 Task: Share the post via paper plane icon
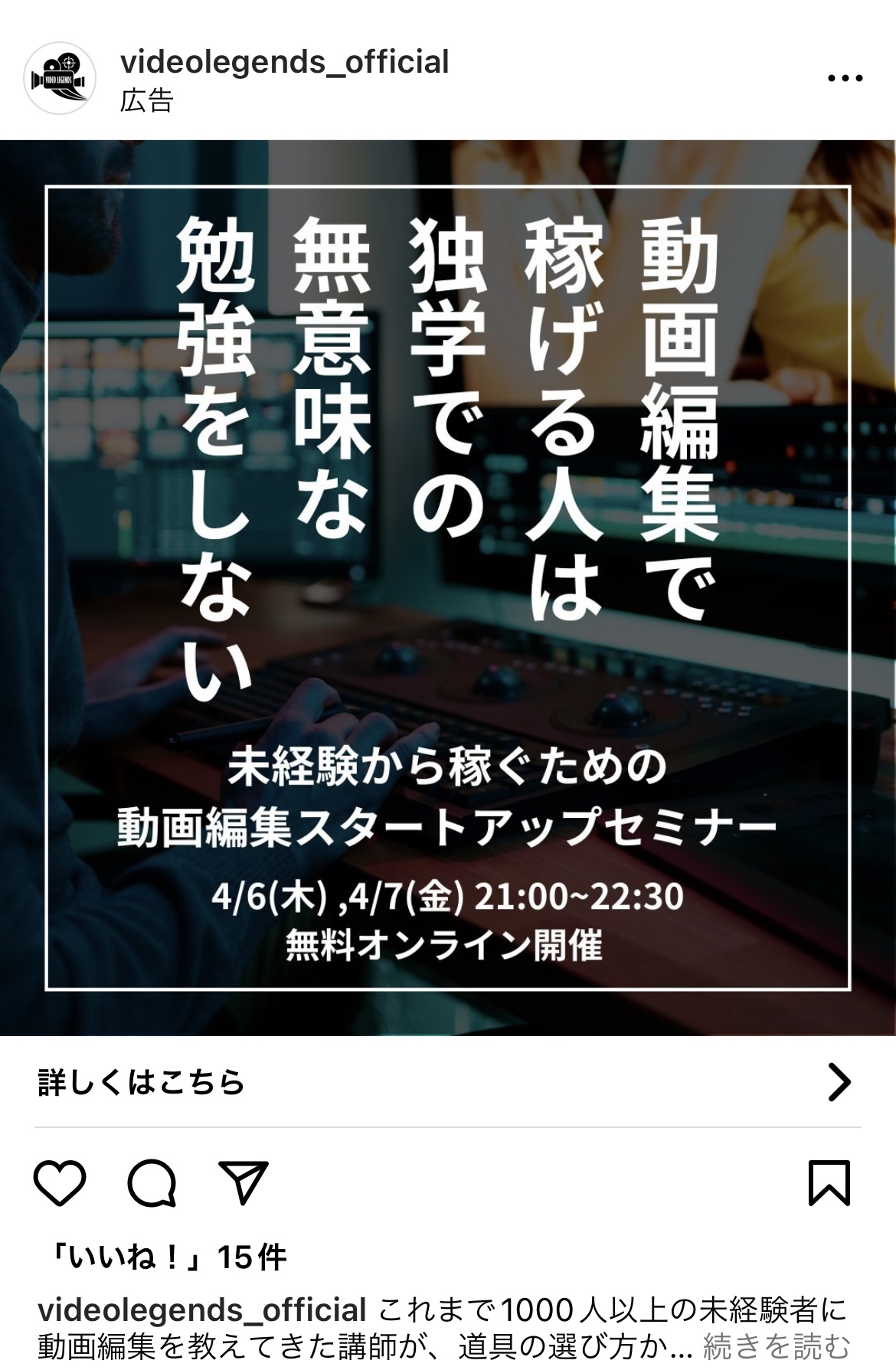pos(244,1183)
